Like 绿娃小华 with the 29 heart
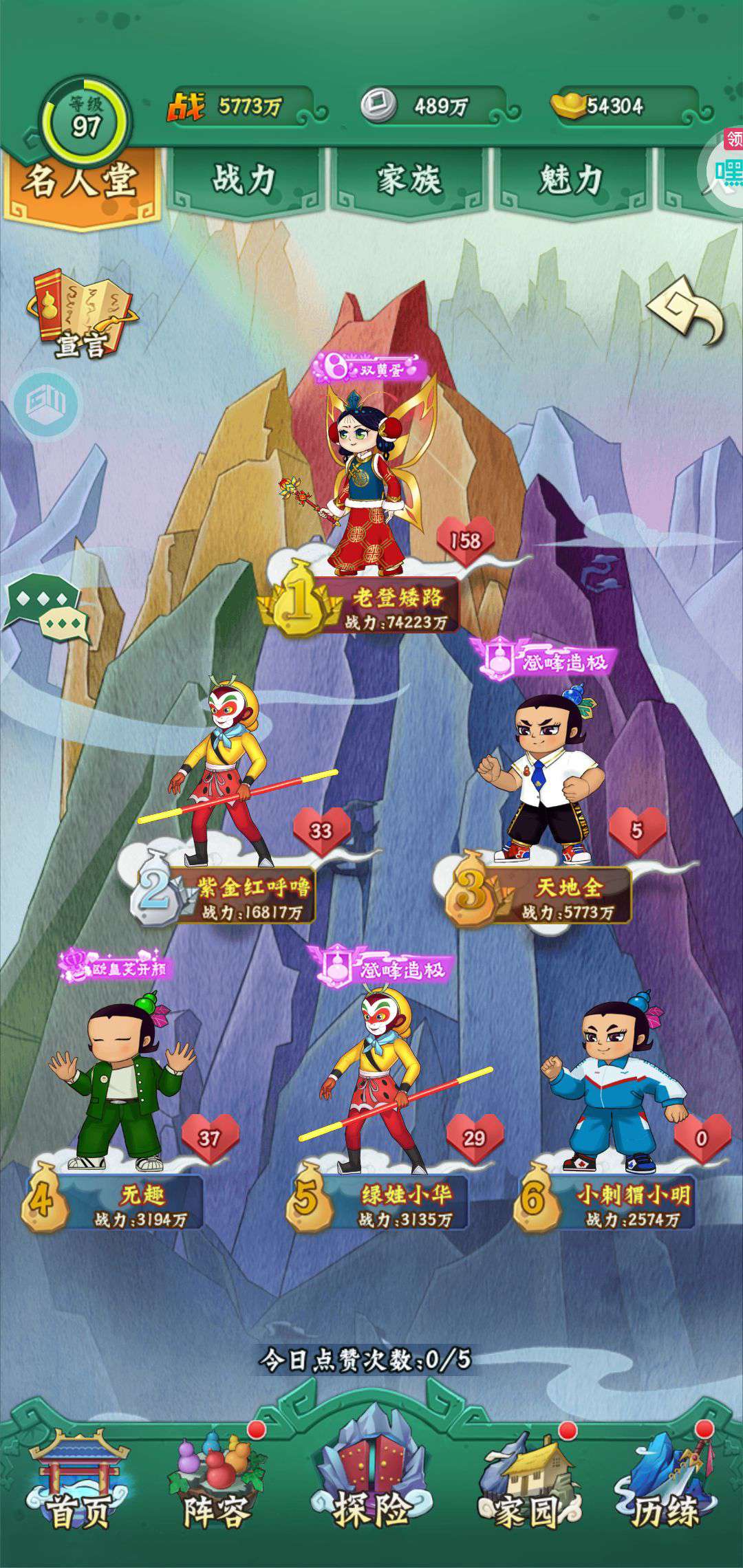The image size is (743, 1568). [475, 1137]
